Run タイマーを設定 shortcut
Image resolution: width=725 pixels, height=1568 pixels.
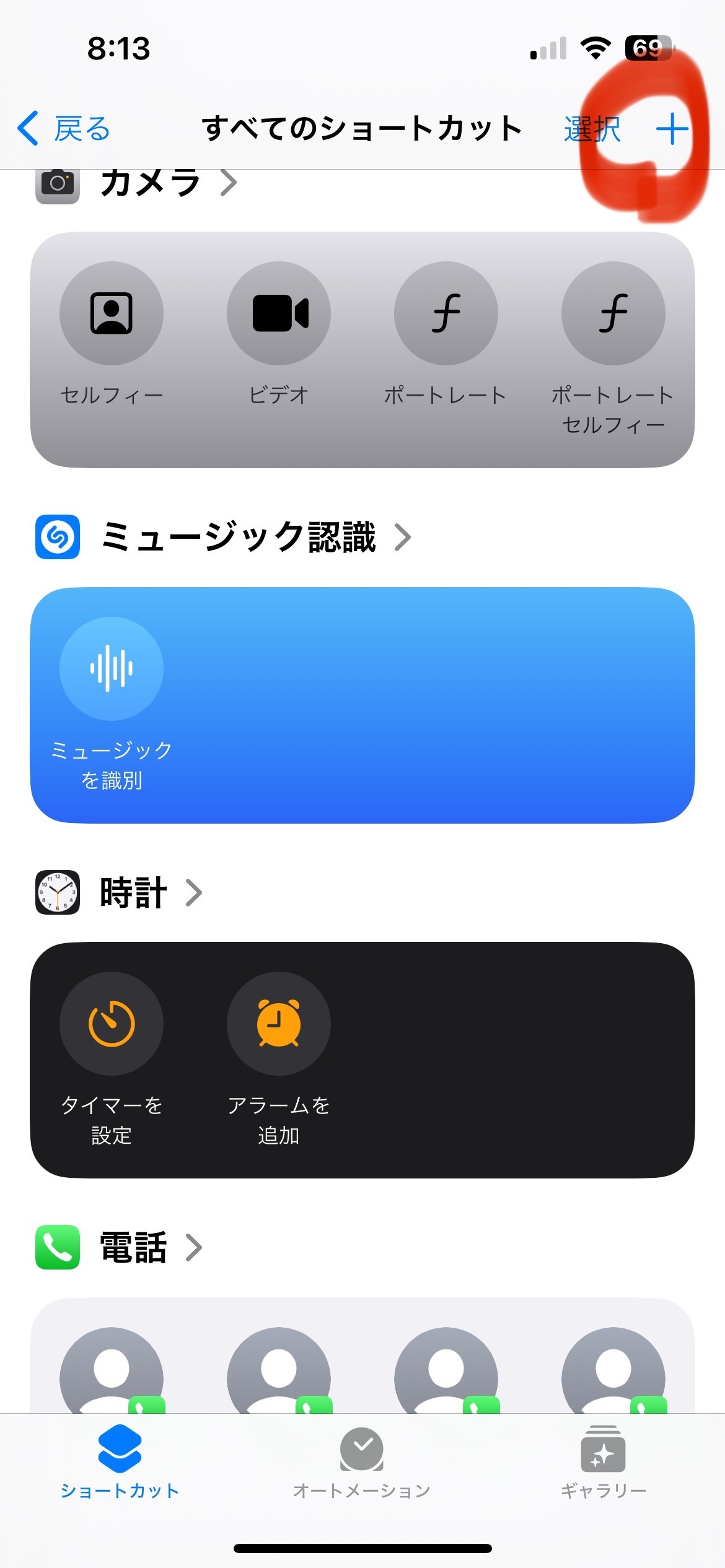point(112,1023)
